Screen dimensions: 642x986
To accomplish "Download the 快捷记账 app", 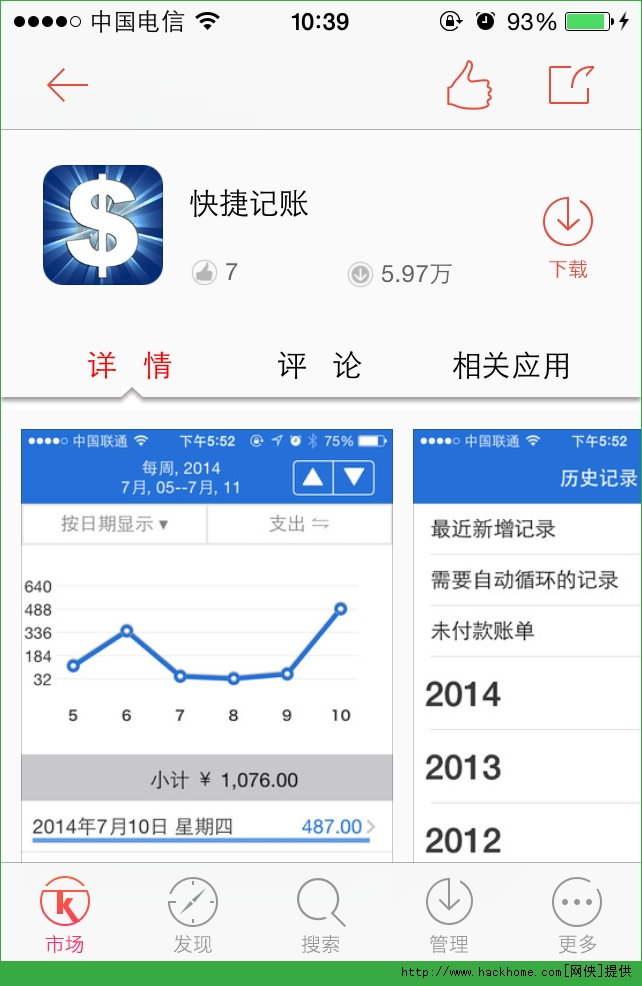I will point(568,236).
